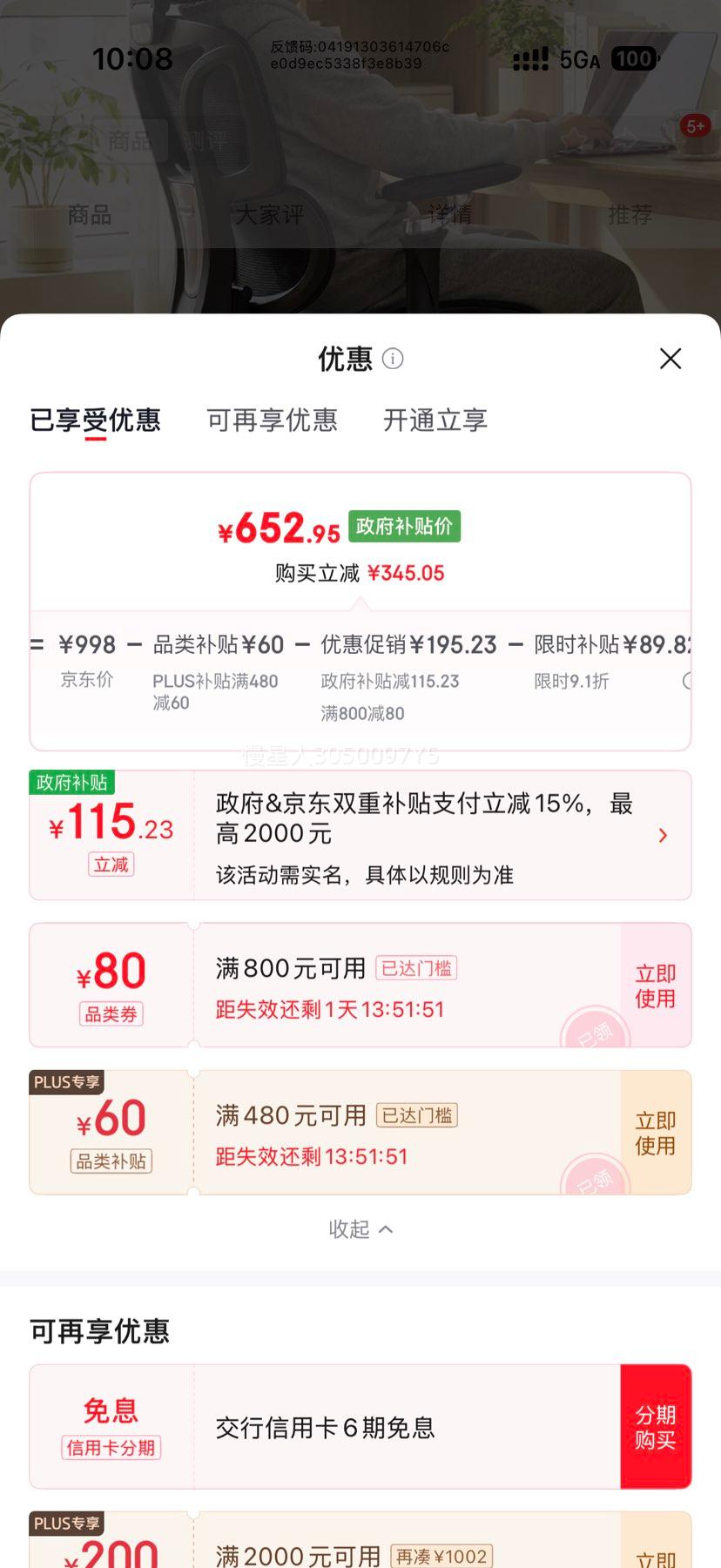
Task: Switch to the 可再享优惠 tab
Action: coord(273,421)
